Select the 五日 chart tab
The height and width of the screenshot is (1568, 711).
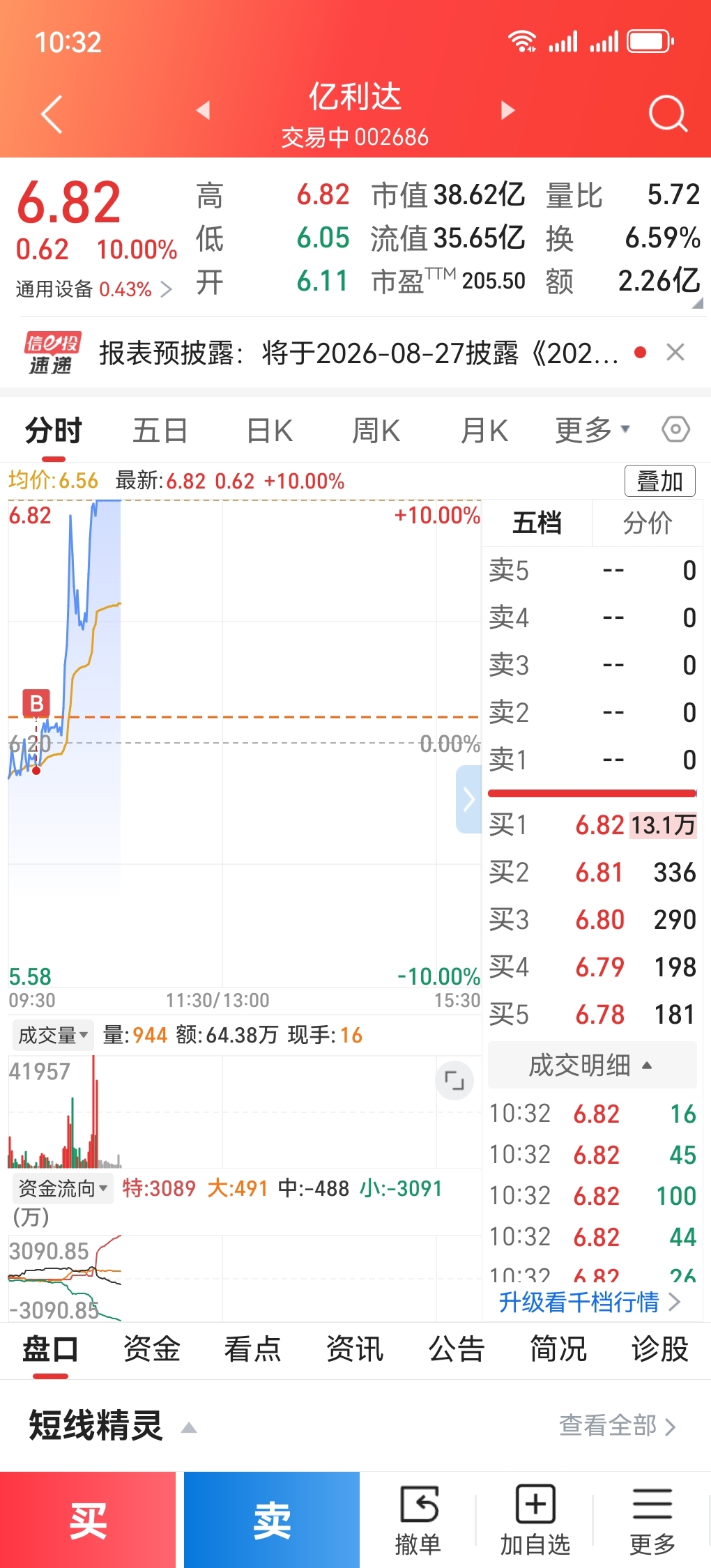point(160,431)
